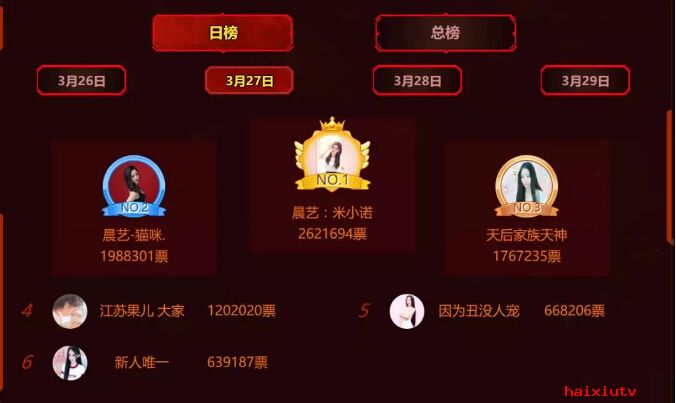Screen dimensions: 676x403
Task: Select the 3月27日 date
Action: click(249, 80)
